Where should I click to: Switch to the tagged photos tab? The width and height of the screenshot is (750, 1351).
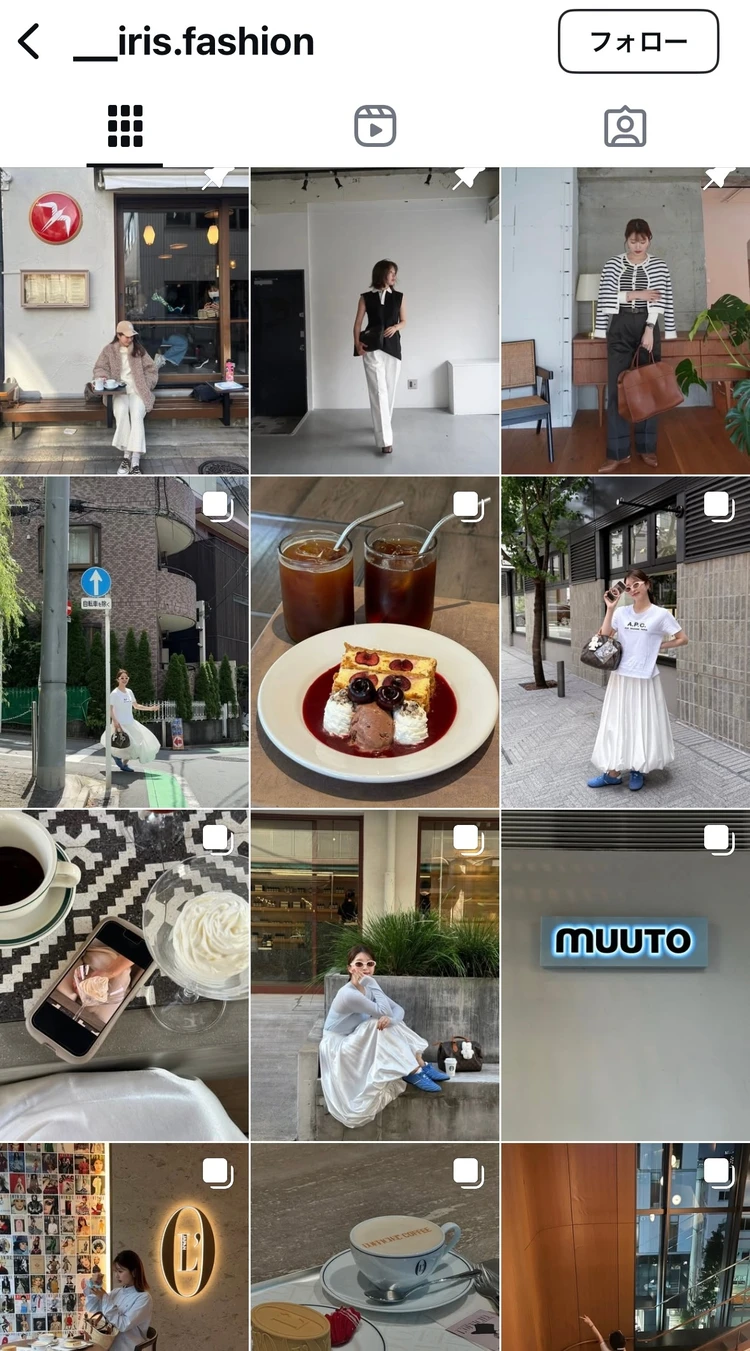click(625, 127)
